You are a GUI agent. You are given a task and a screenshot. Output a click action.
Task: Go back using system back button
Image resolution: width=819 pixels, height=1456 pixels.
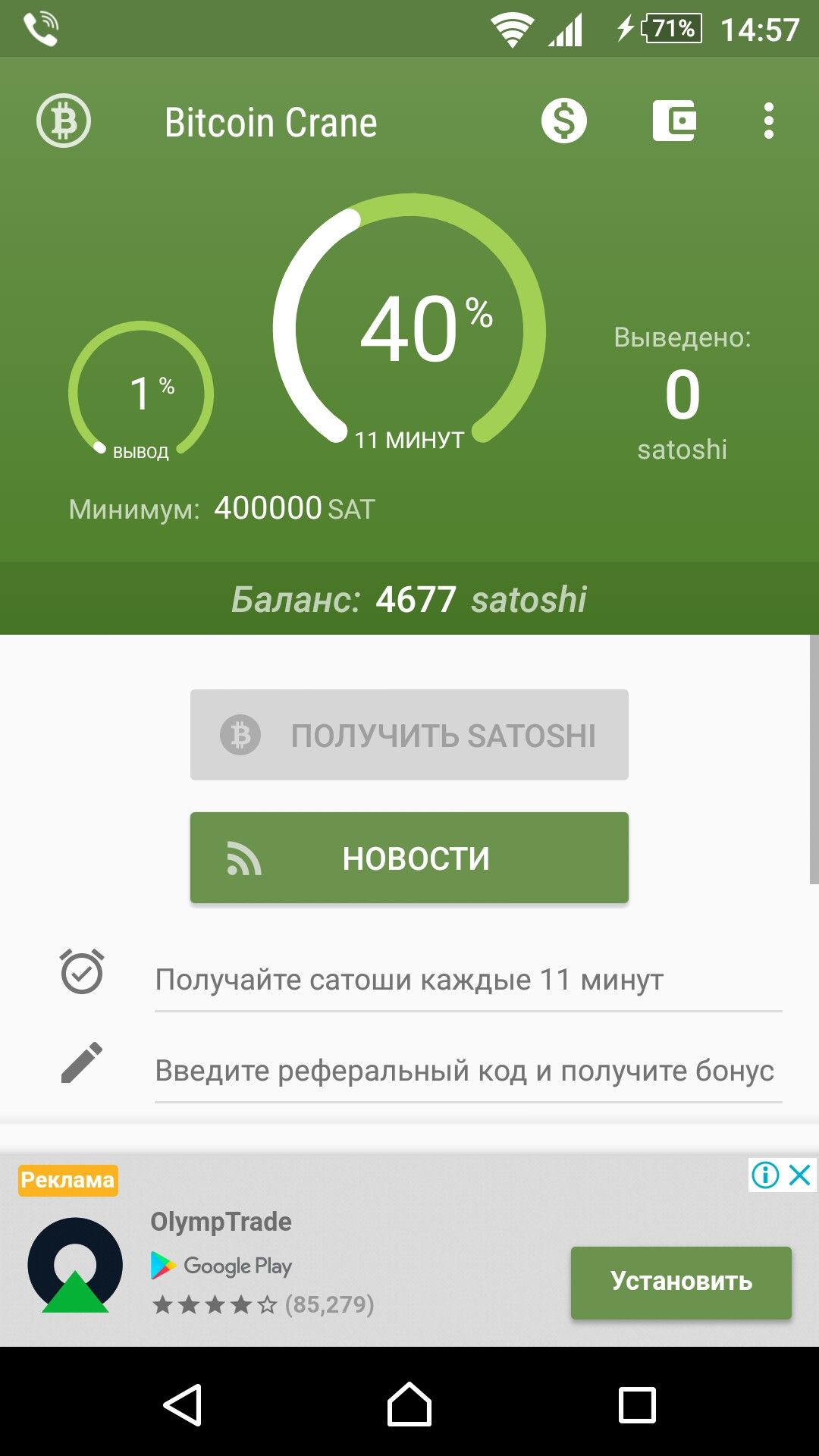click(x=183, y=1404)
